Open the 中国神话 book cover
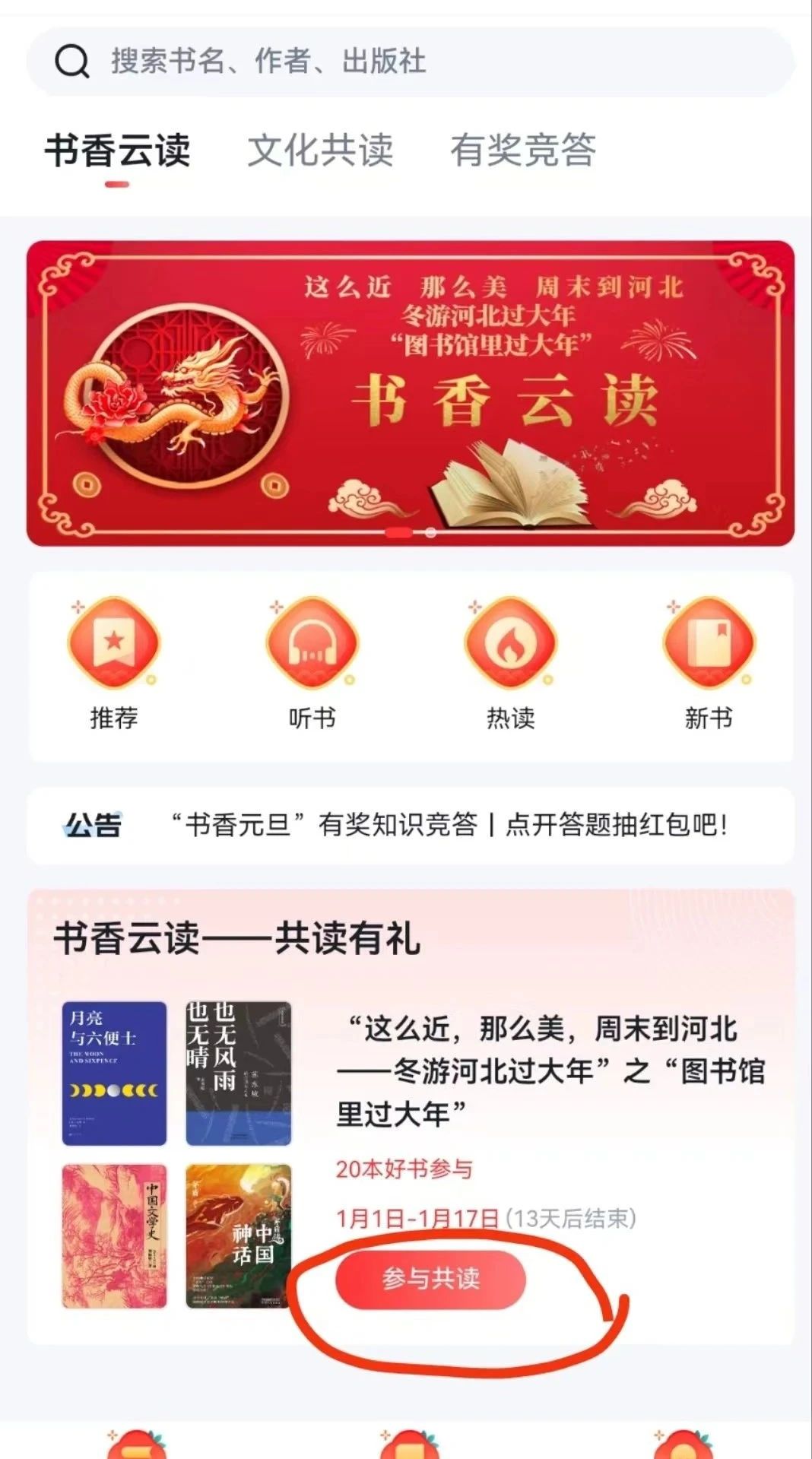Screen dimensions: 812x1459 (239, 1236)
